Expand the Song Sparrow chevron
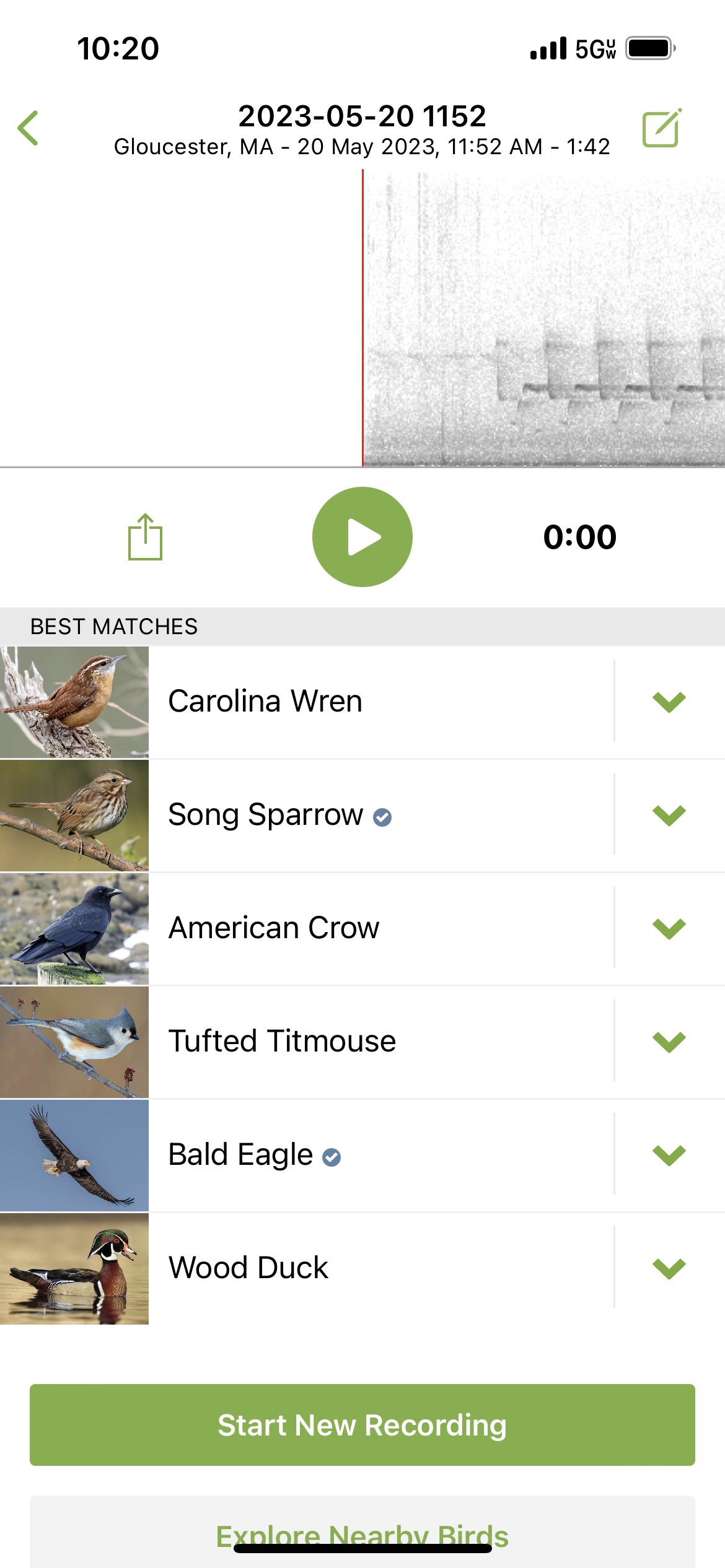The height and width of the screenshot is (1568, 725). coord(669,815)
